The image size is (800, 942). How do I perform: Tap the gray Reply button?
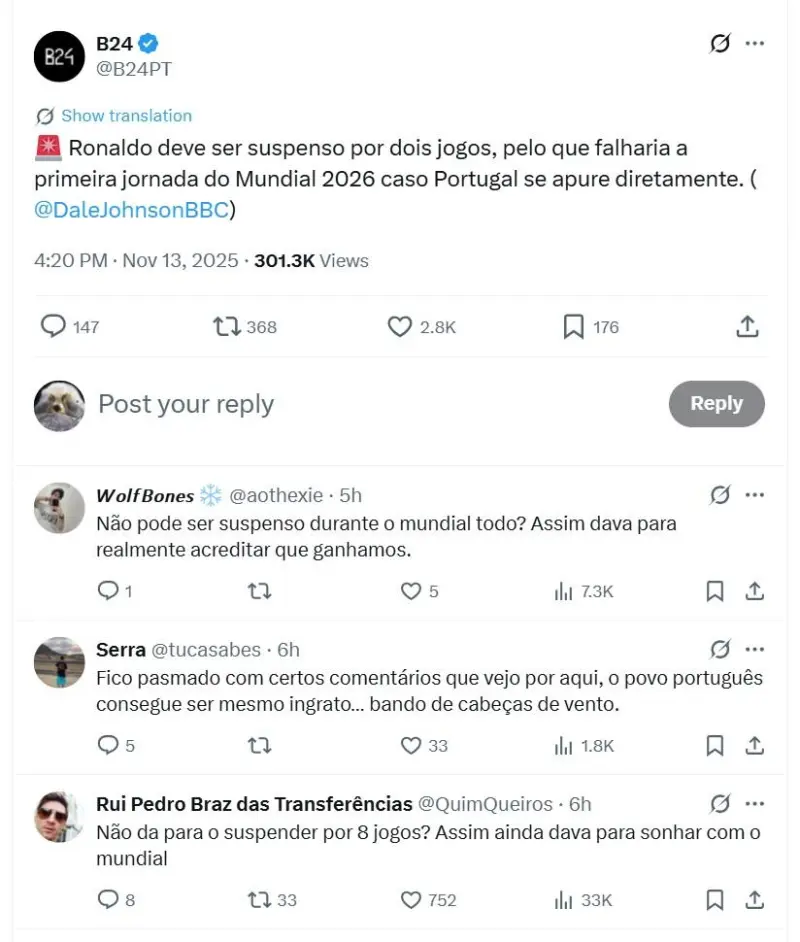tap(716, 404)
